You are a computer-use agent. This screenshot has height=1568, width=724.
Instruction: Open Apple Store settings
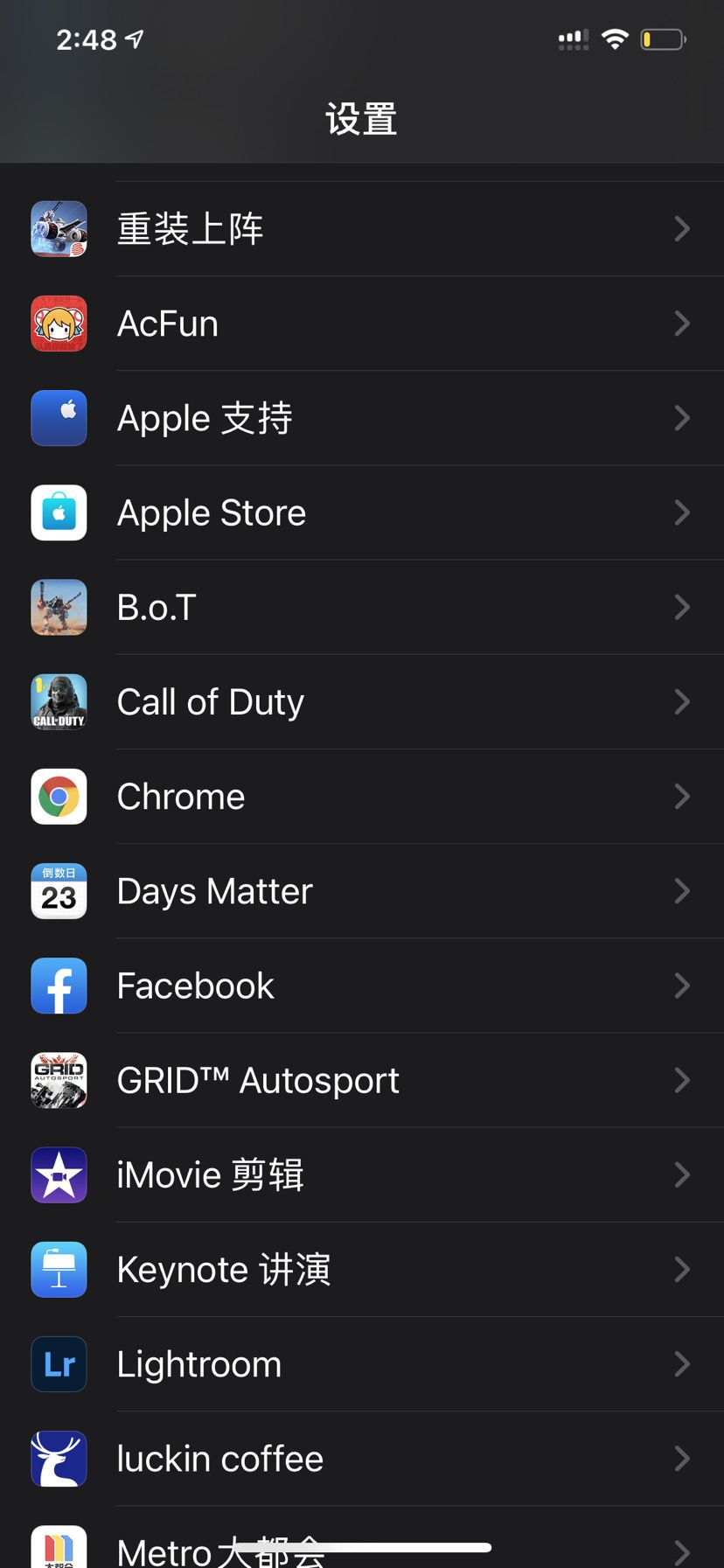coord(362,512)
